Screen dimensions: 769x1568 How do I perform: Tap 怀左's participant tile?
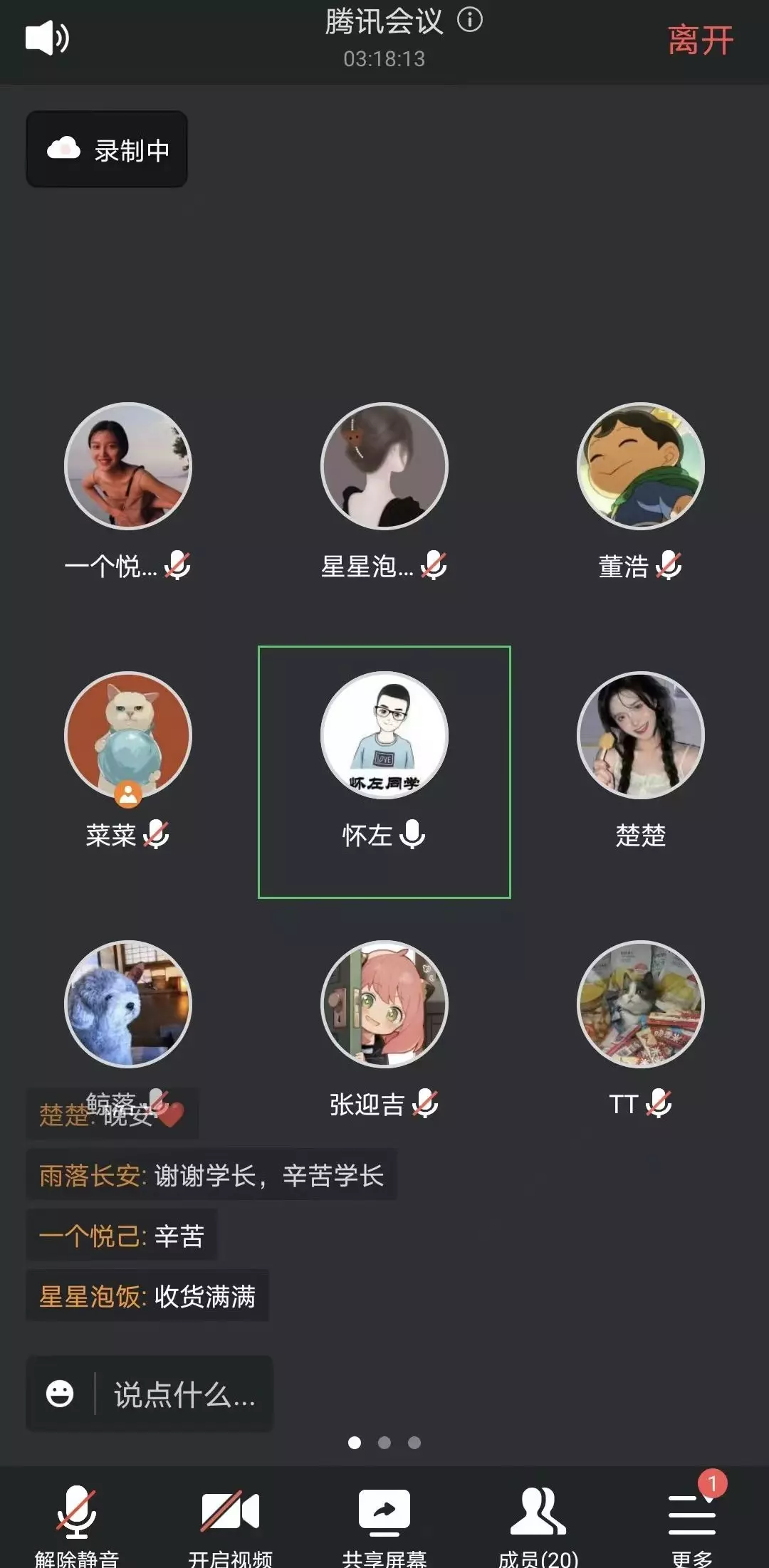pos(384,772)
